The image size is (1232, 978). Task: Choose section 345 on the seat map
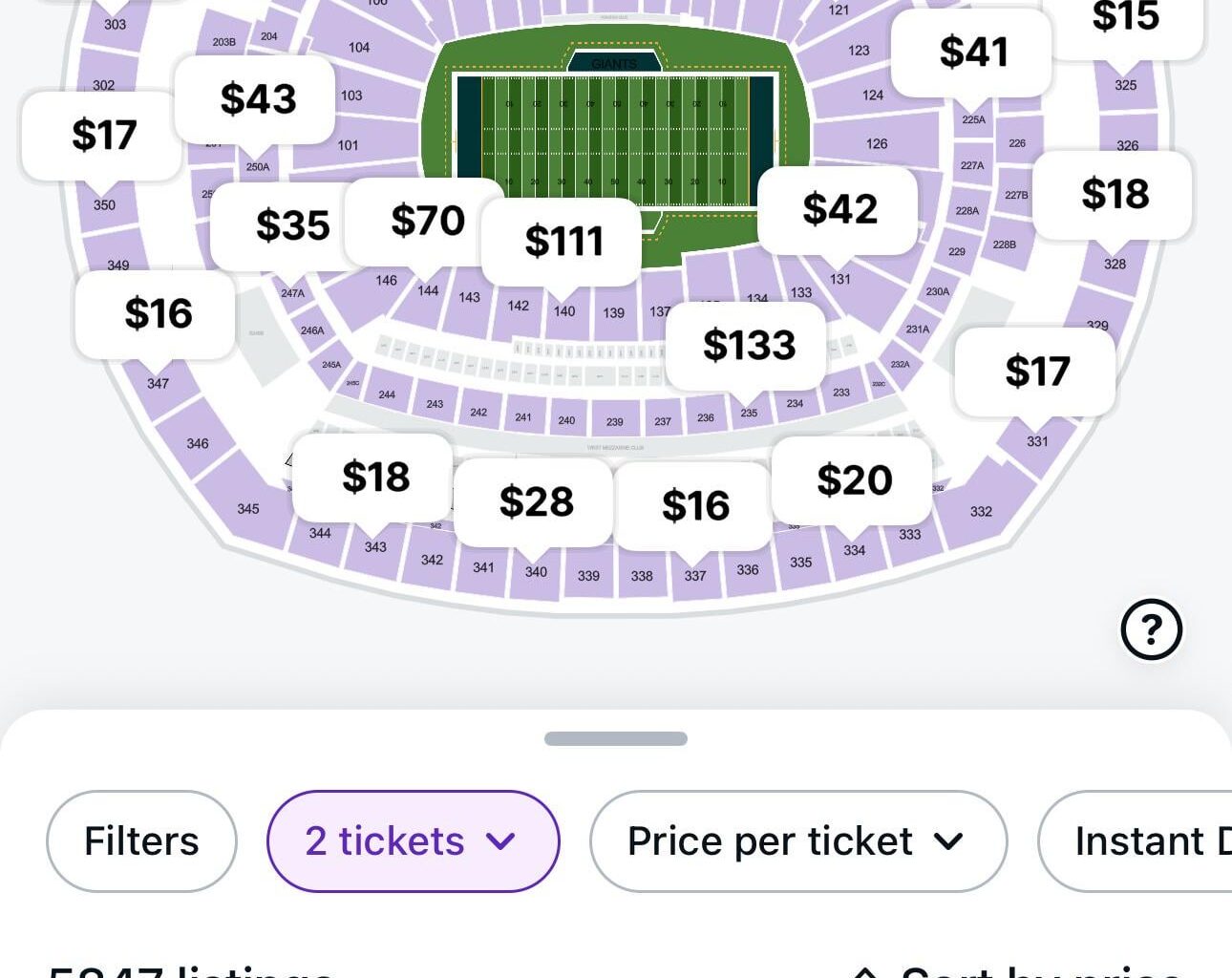248,509
